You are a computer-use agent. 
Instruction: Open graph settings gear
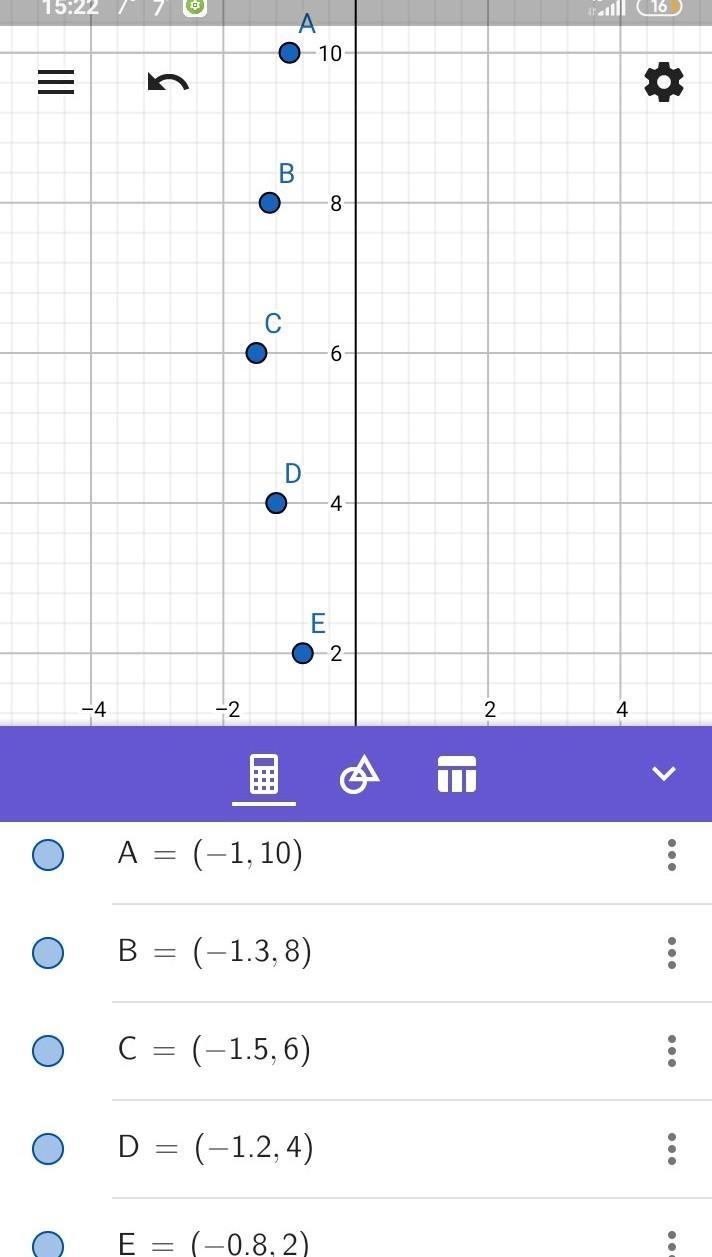pos(664,82)
